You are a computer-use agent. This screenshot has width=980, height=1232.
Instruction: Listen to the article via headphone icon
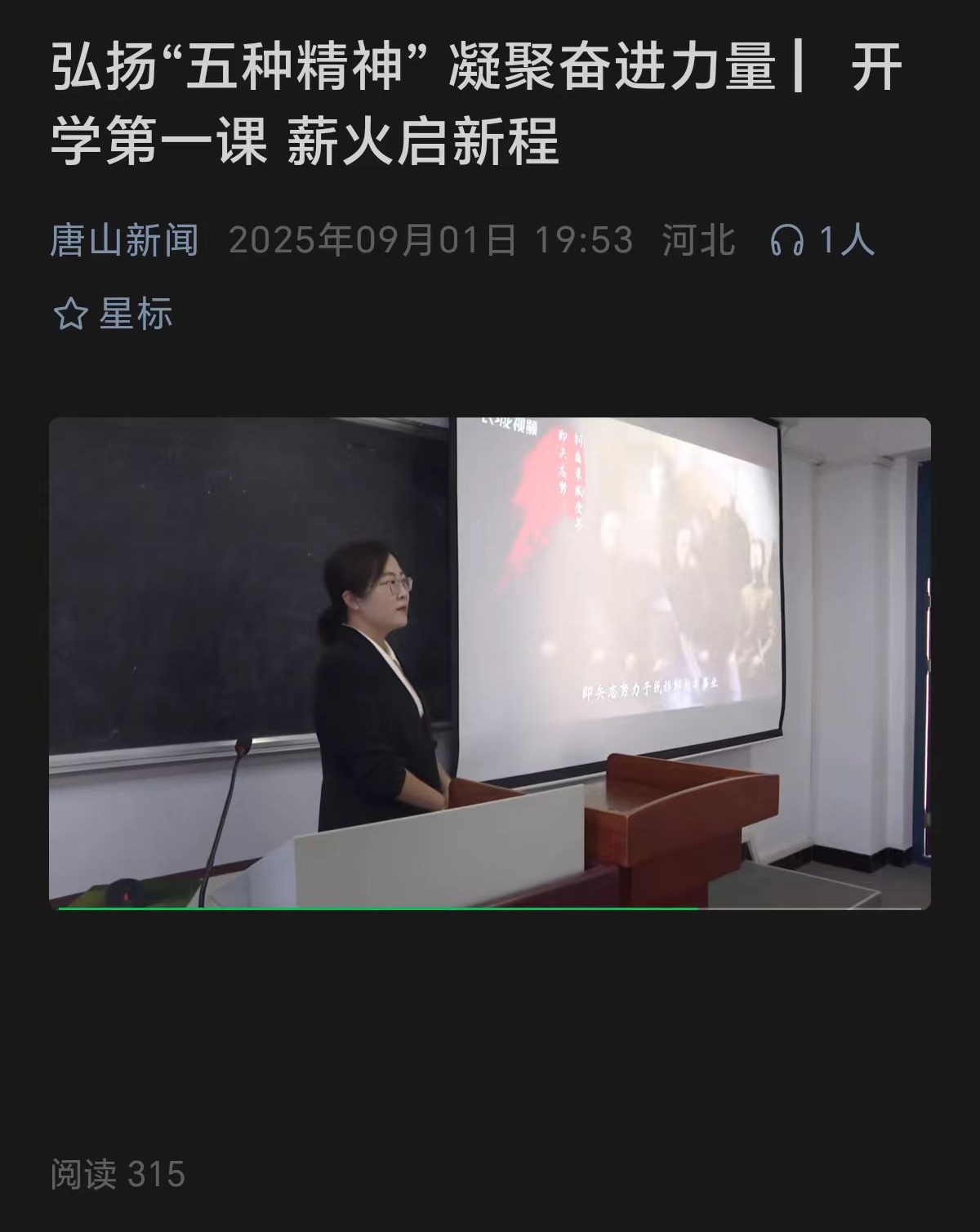(x=786, y=241)
